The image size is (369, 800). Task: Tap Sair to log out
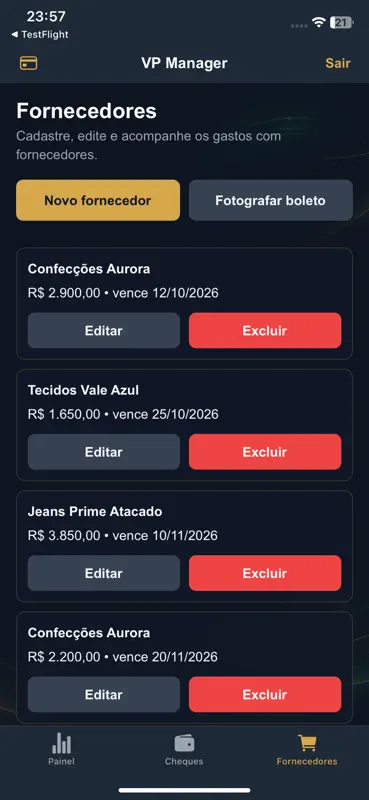(338, 63)
